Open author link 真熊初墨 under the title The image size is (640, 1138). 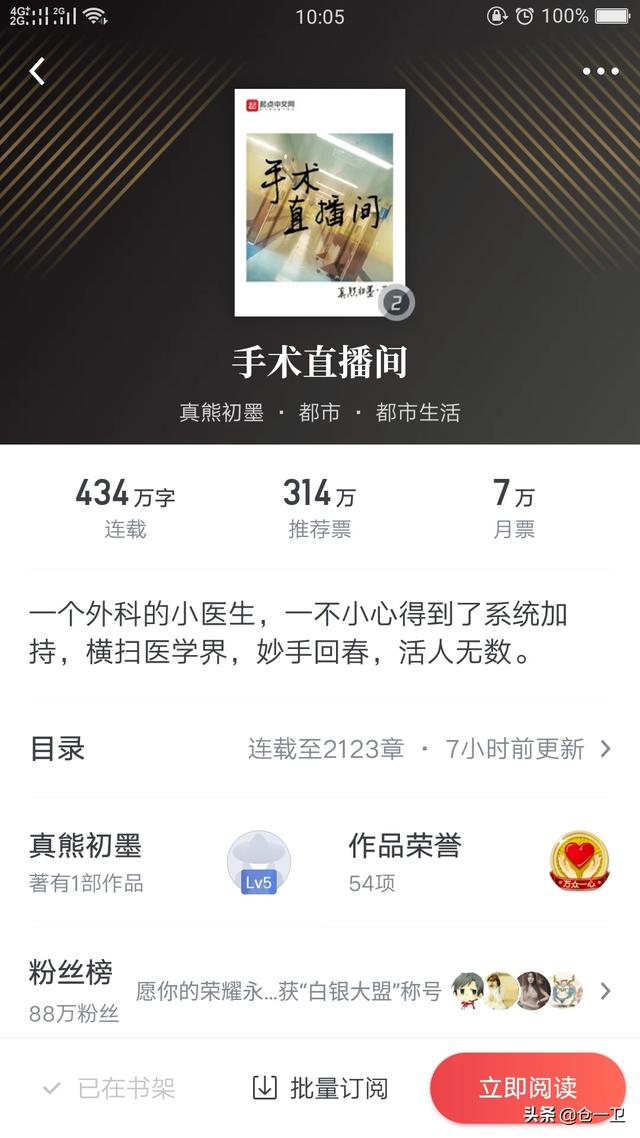221,413
